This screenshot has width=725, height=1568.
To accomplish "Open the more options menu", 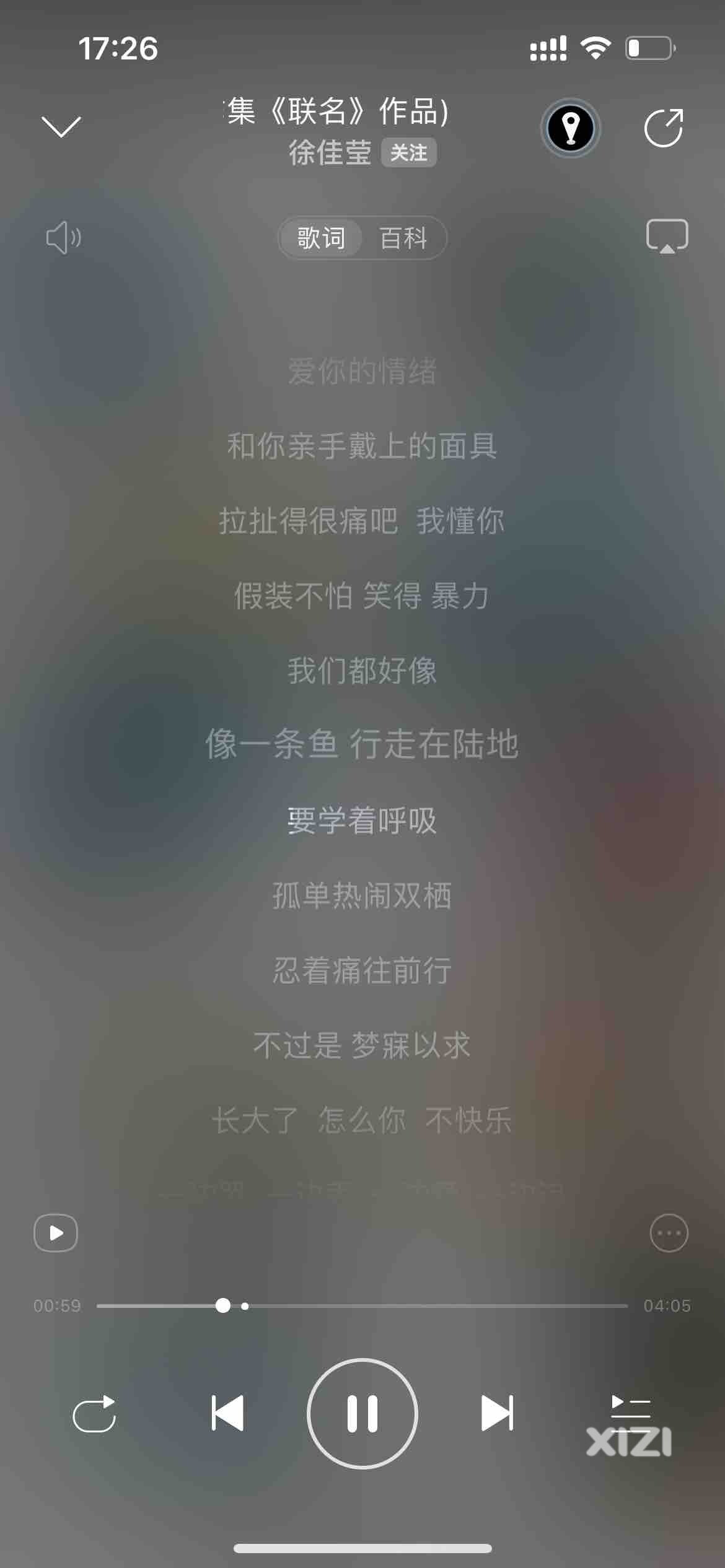I will coord(669,1233).
